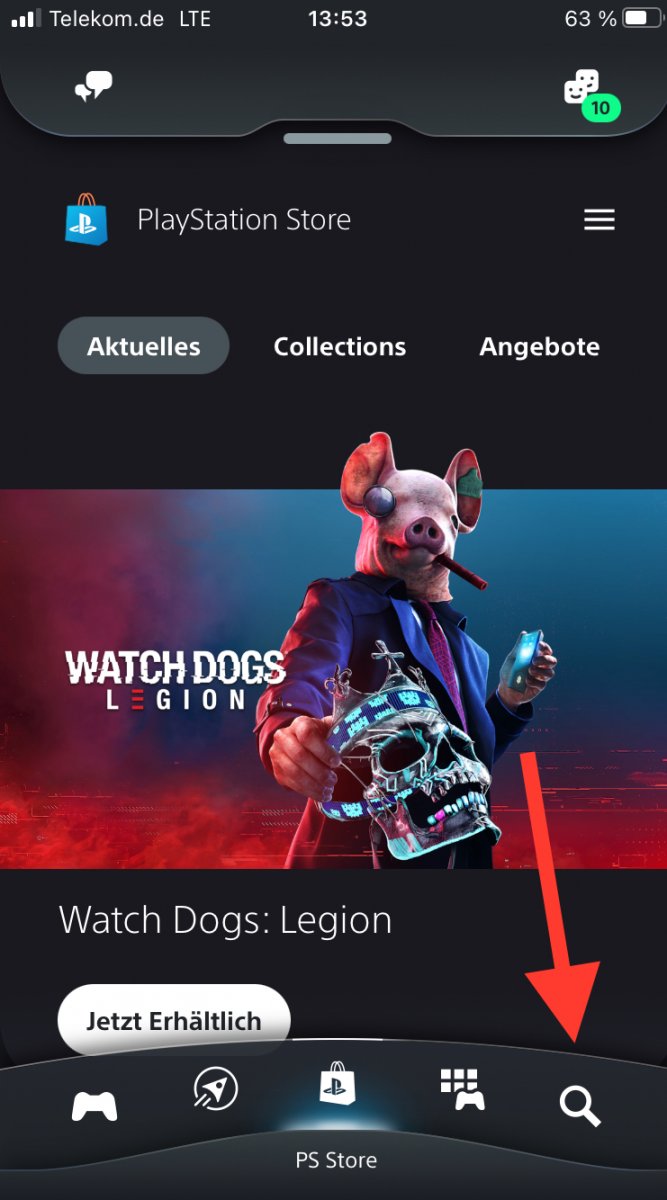The height and width of the screenshot is (1200, 667).
Task: Switch to the Angebote tab
Action: tap(540, 347)
